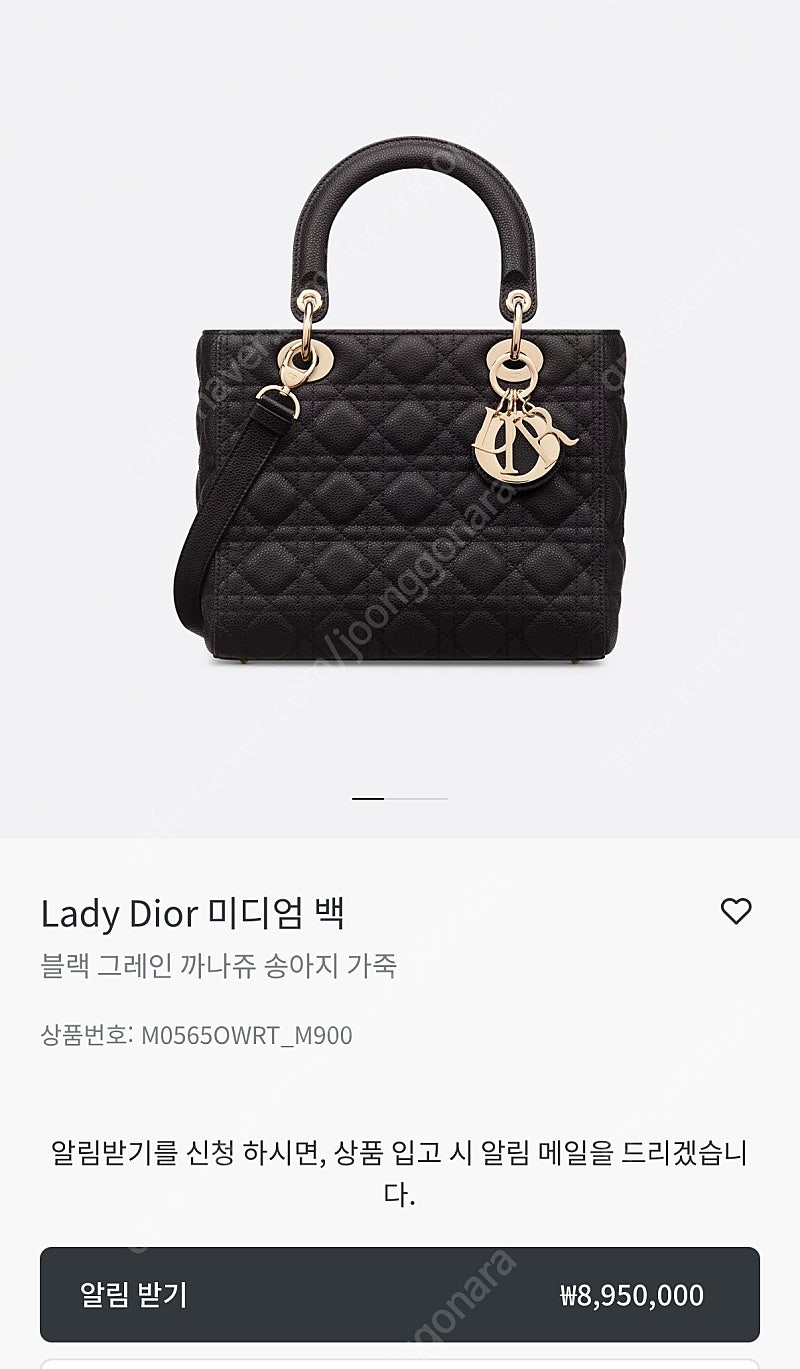Tap the 알림 받기 button
This screenshot has width=800, height=1369.
(400, 1294)
